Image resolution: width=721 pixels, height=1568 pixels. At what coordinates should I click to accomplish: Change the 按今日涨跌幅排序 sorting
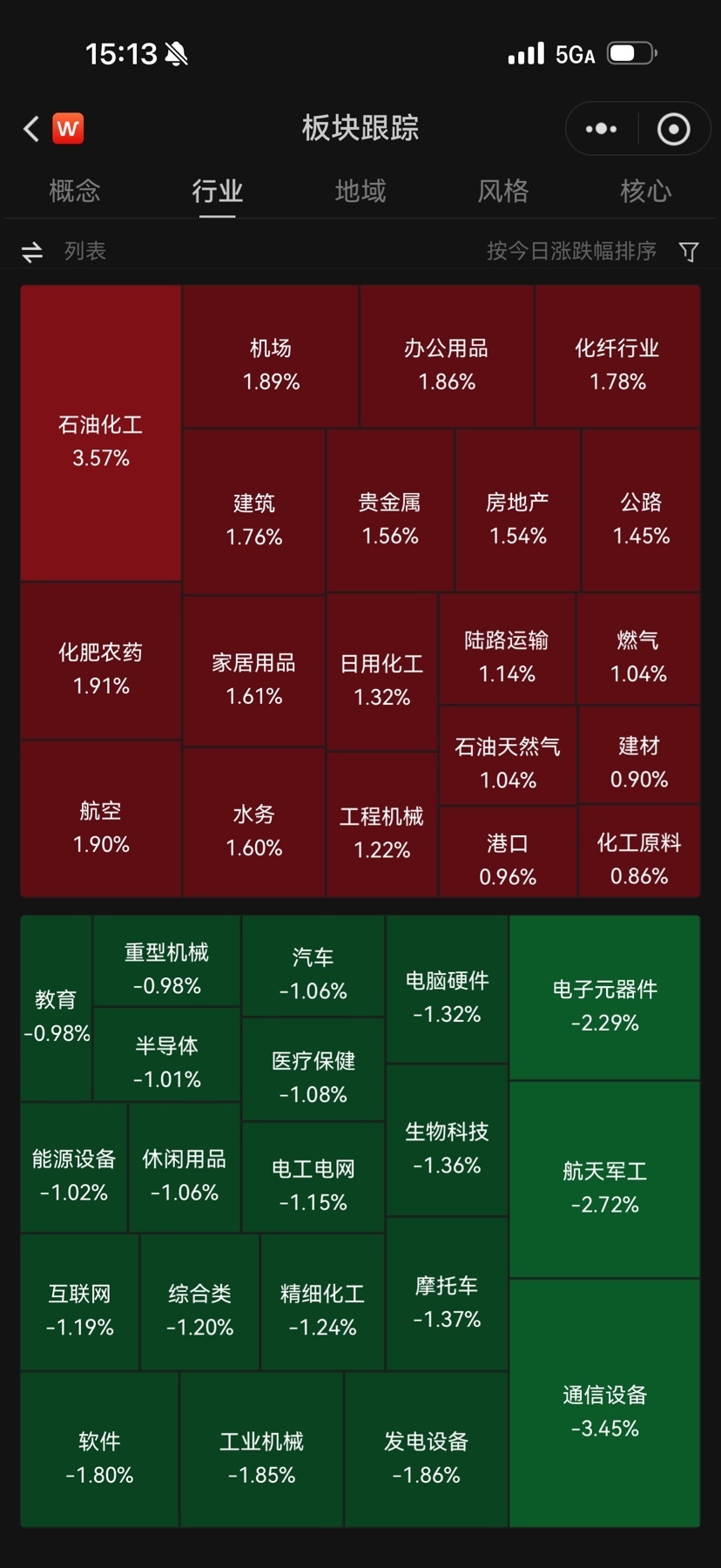click(571, 252)
